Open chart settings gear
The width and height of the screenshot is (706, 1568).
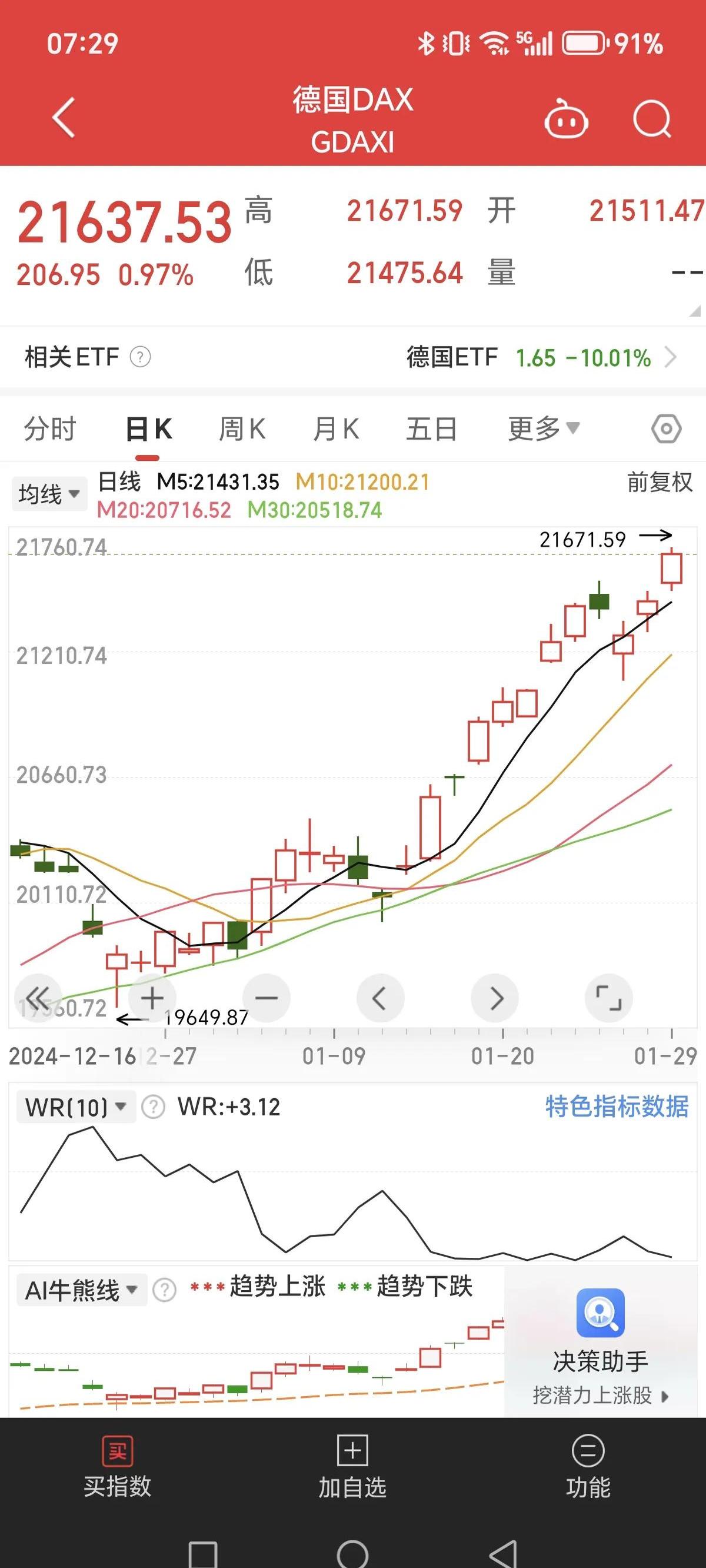click(665, 428)
